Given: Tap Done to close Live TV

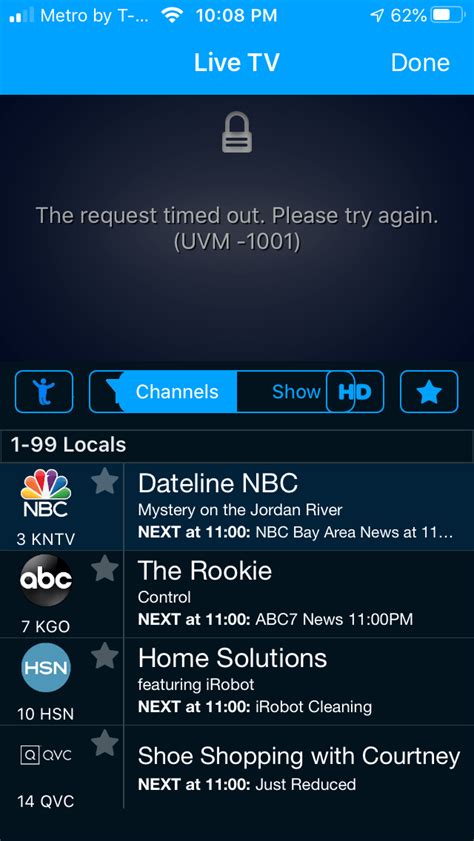Looking at the screenshot, I should (420, 63).
